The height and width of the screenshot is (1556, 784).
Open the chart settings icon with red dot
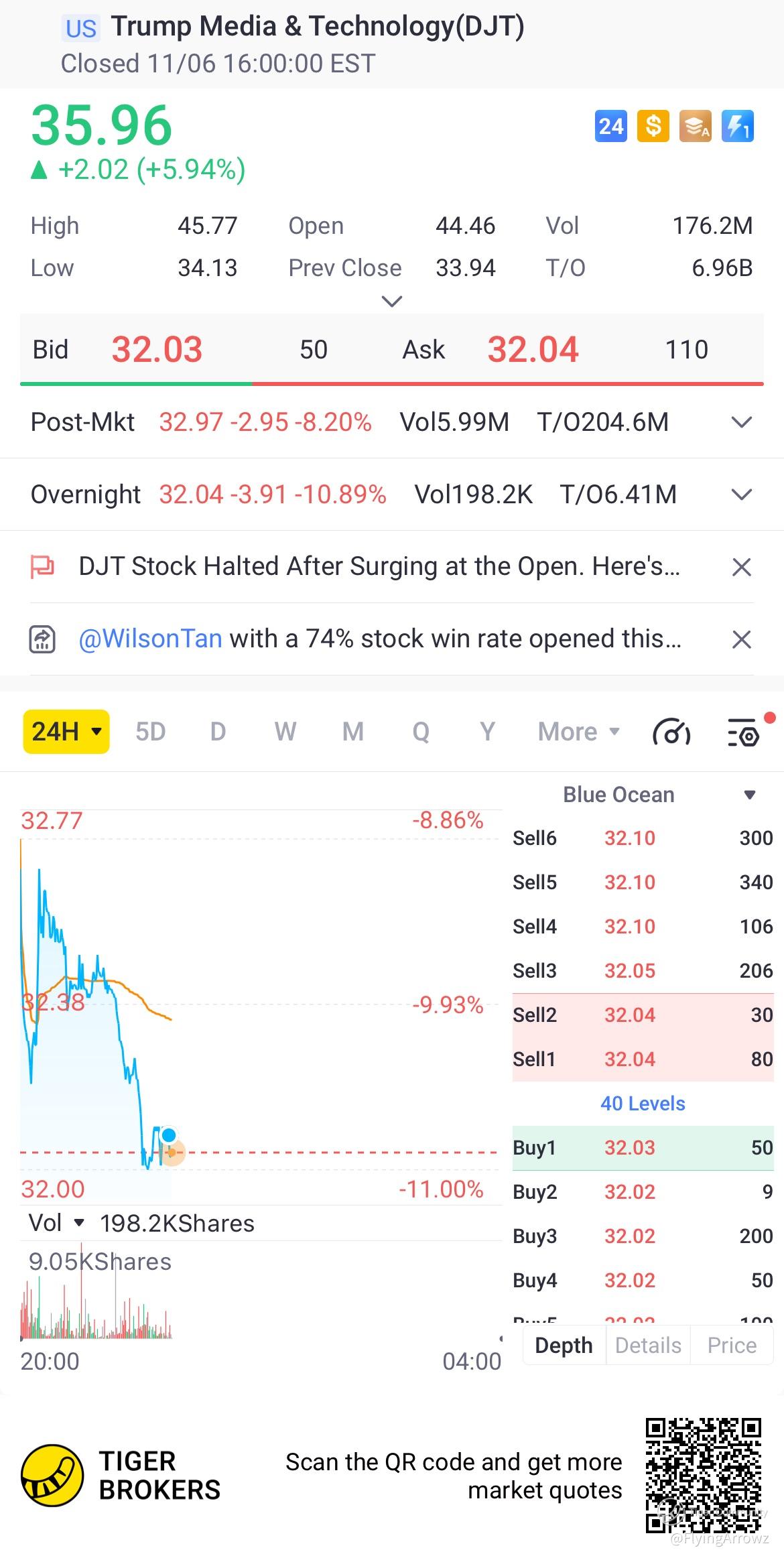744,732
